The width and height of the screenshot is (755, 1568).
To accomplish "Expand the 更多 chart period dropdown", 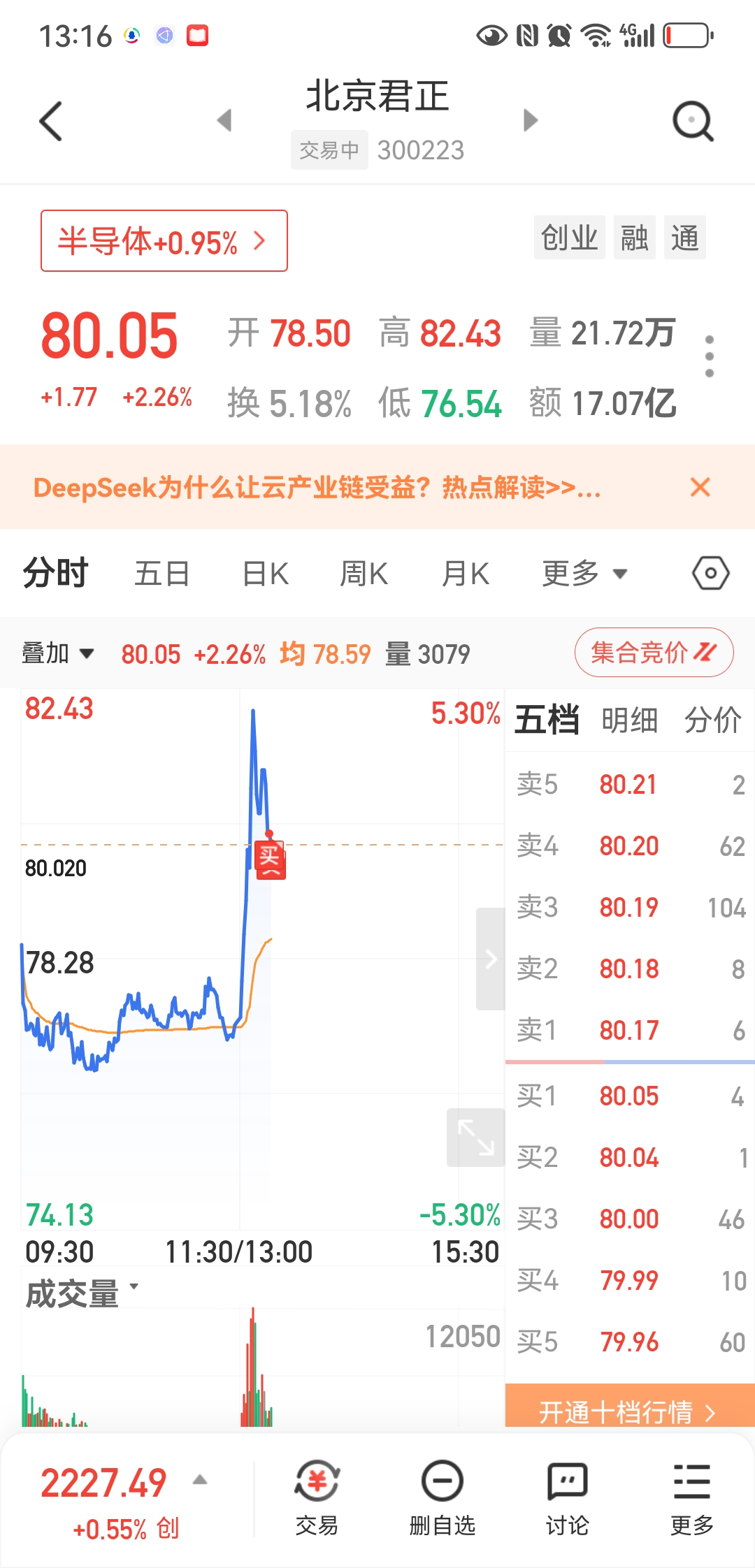I will 584,574.
